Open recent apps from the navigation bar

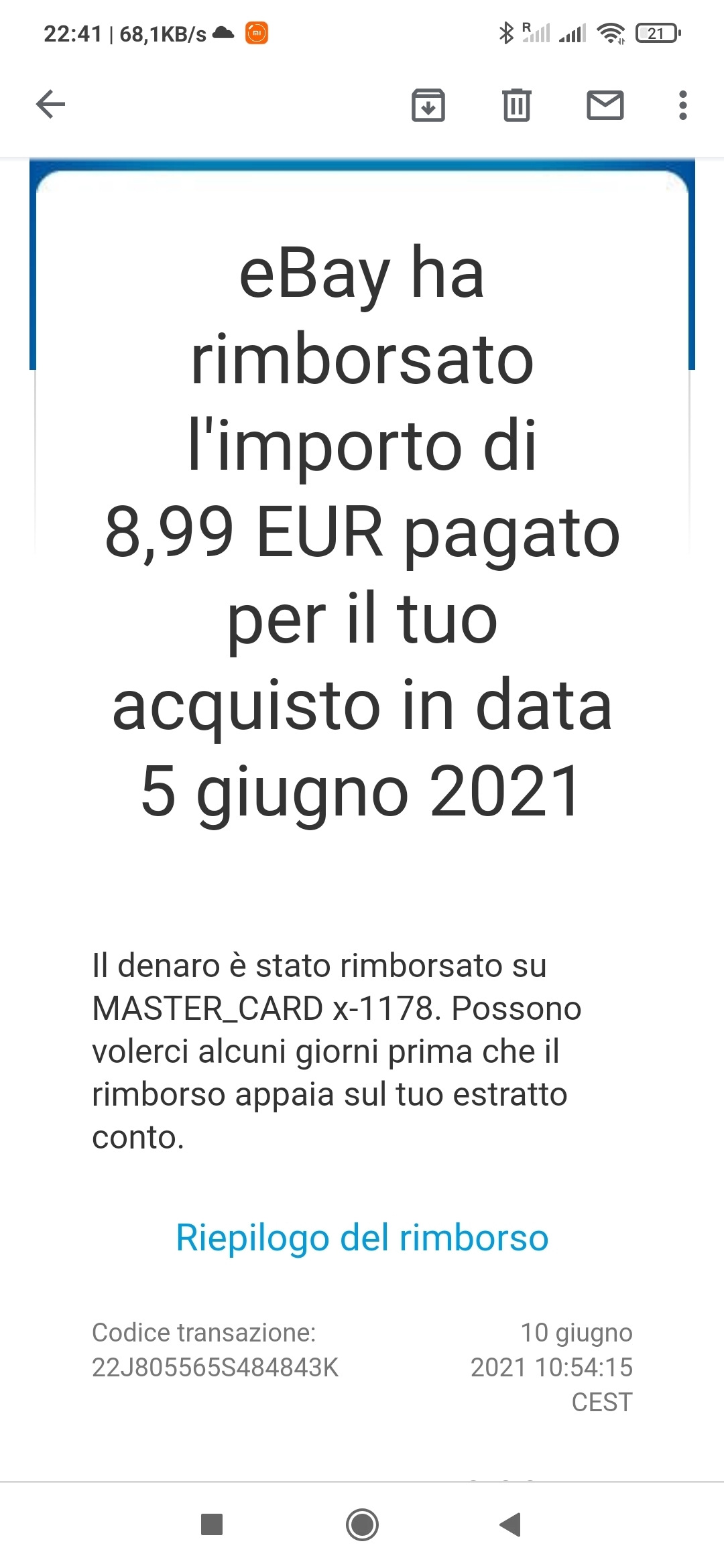[212, 1524]
